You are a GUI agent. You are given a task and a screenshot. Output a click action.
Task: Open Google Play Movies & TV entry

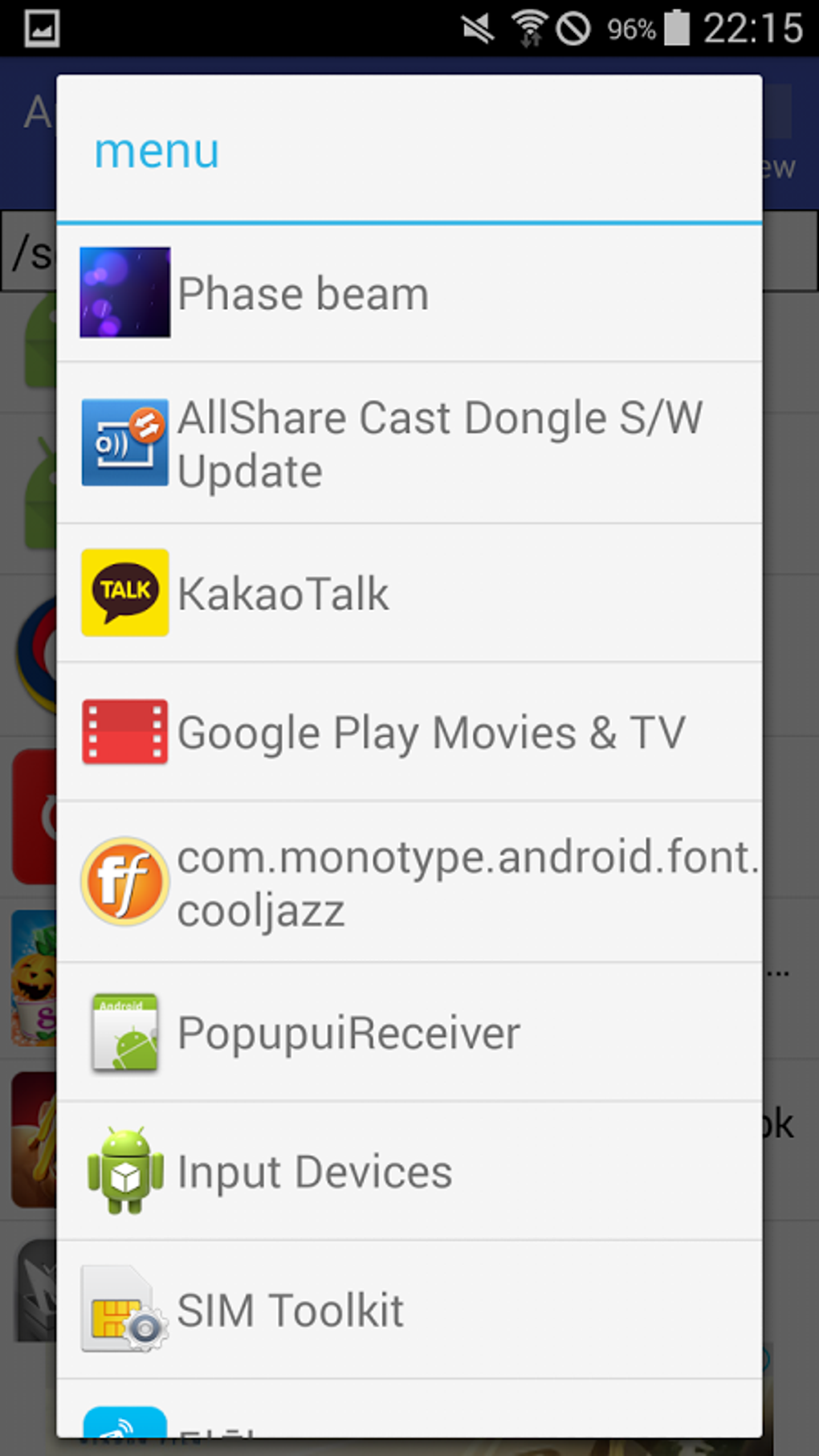[x=409, y=732]
